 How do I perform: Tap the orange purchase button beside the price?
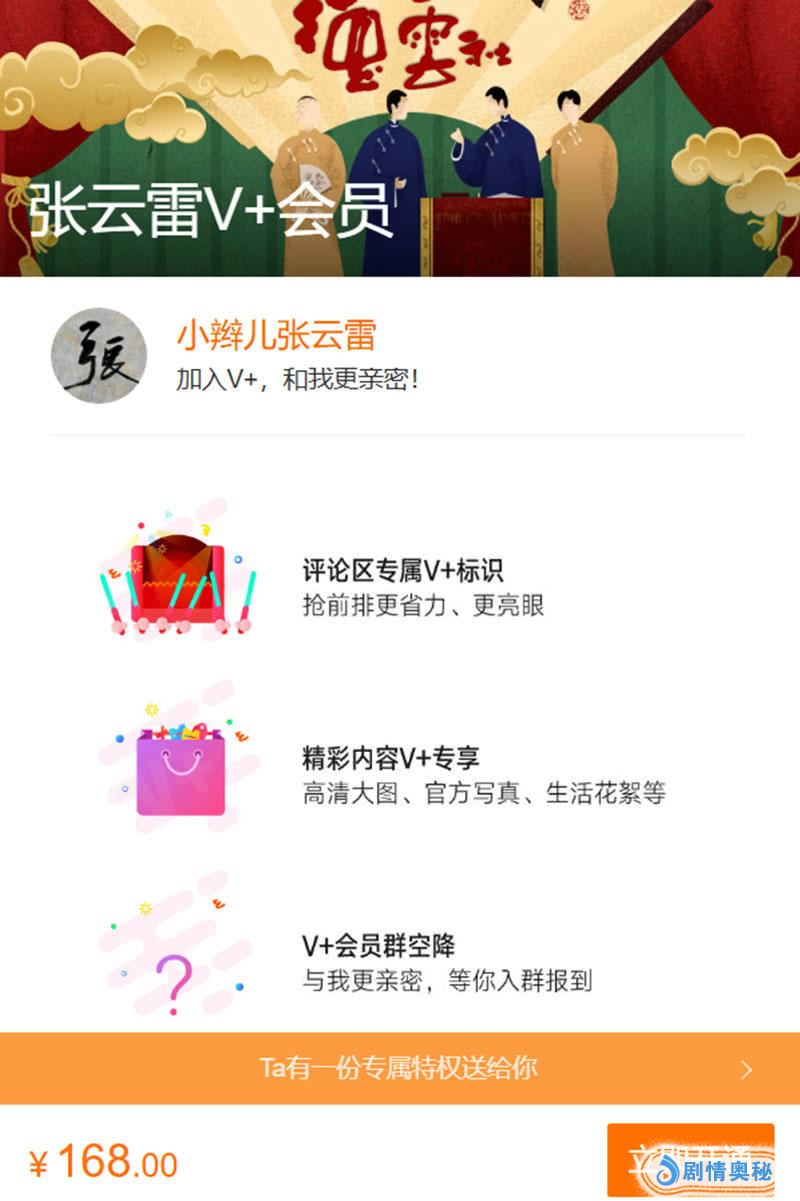coord(689,1160)
